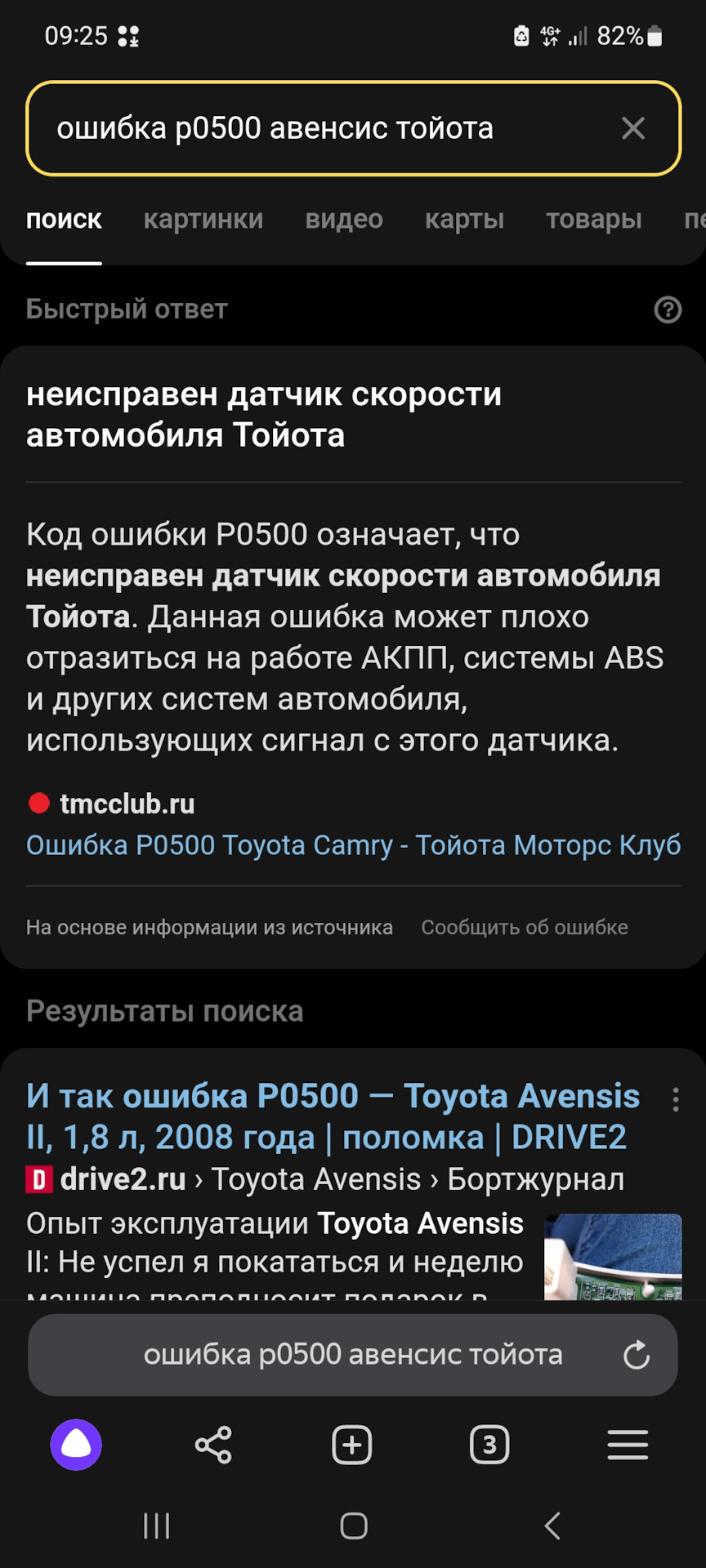706x1568 pixels.
Task: Reload the page with the refresh icon
Action: tap(636, 1355)
